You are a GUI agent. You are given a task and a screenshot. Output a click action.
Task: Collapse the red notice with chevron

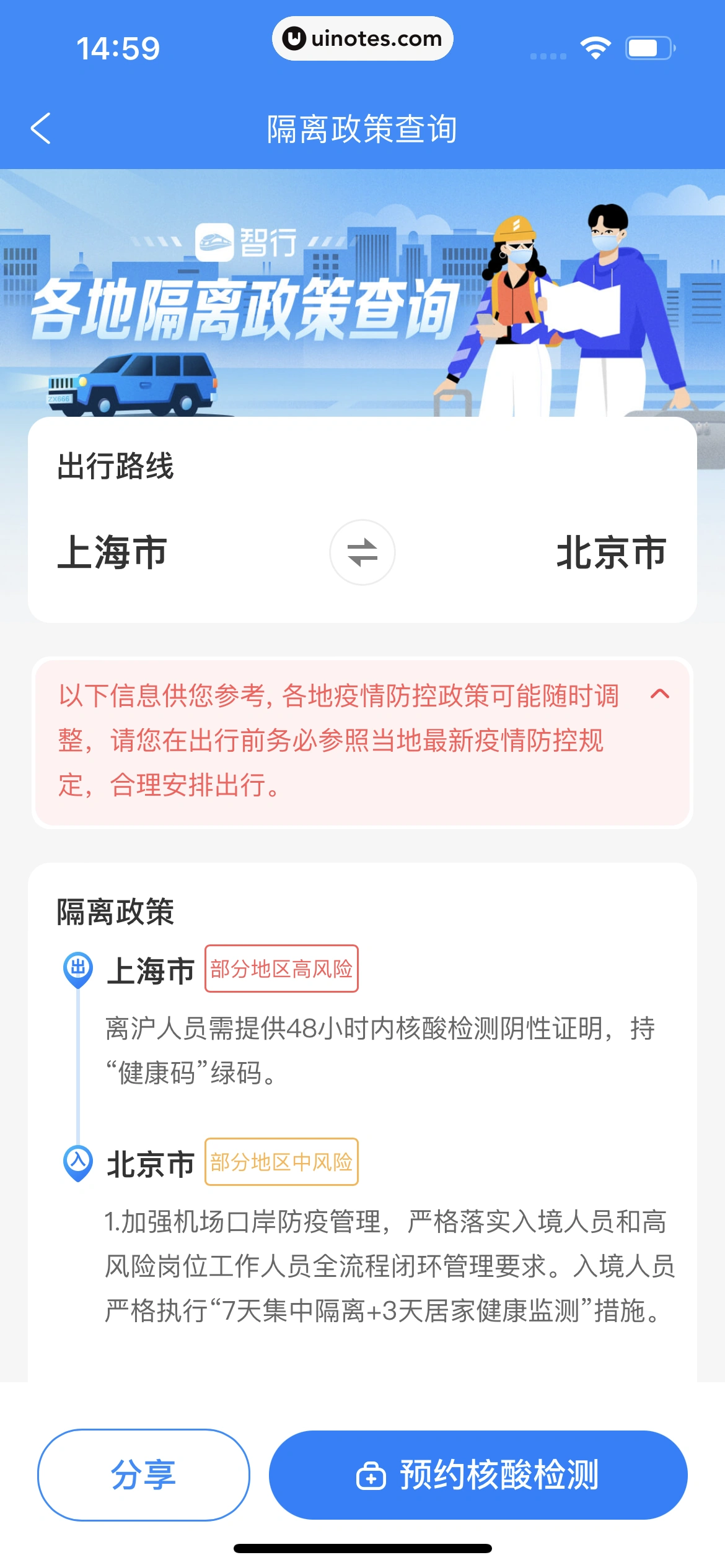660,694
